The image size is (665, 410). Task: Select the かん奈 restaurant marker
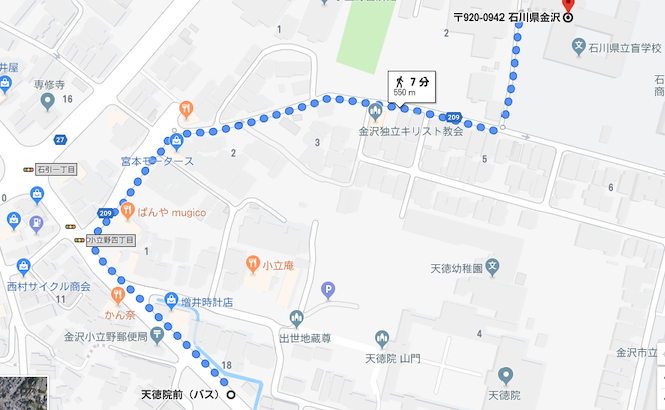117,295
